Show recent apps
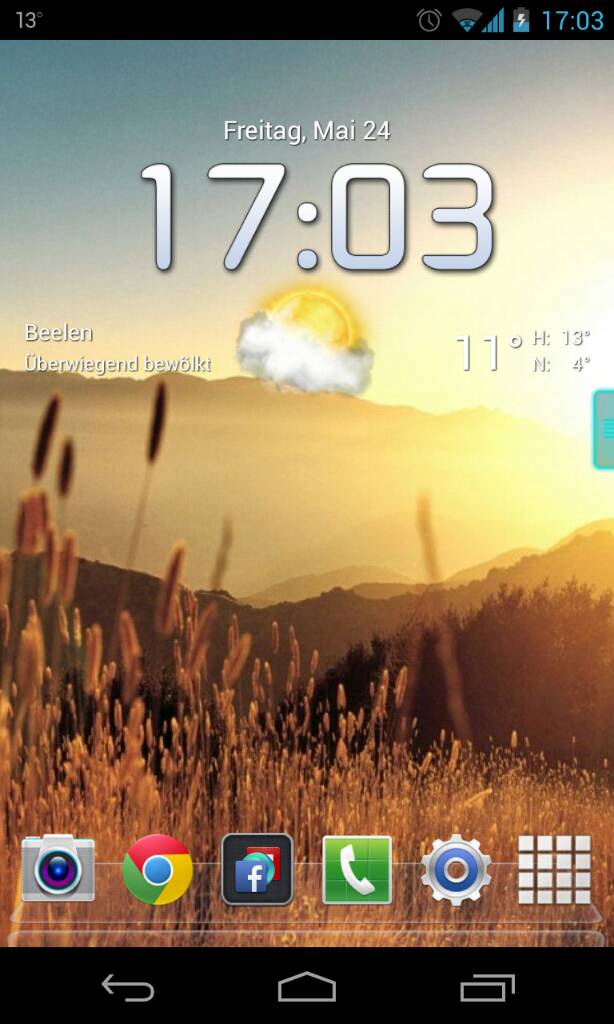Viewport: 614px width, 1024px height. click(487, 987)
